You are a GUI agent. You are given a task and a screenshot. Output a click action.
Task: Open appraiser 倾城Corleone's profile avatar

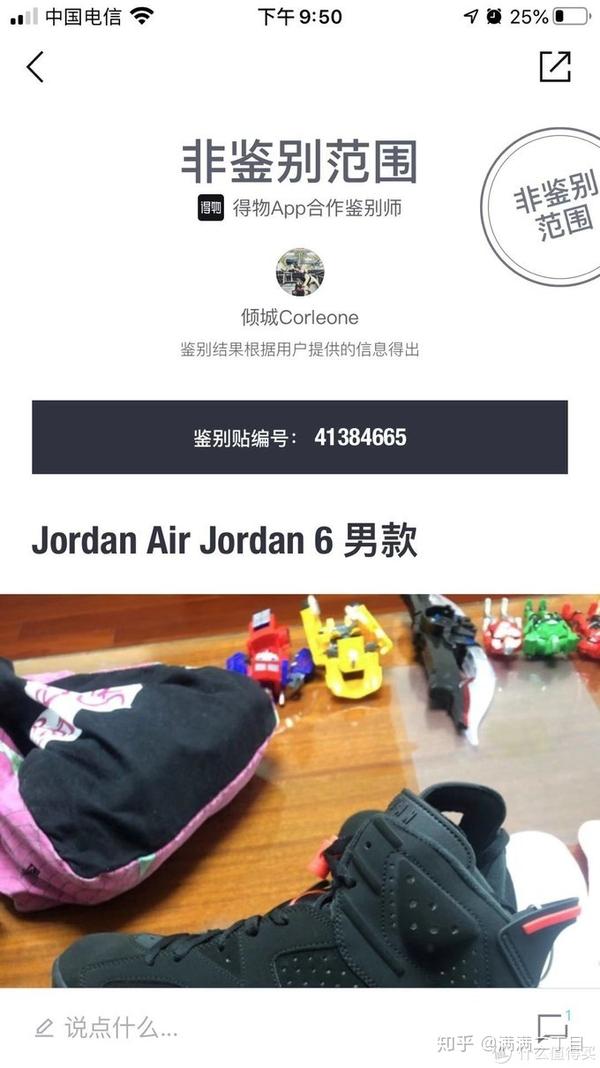[x=300, y=272]
